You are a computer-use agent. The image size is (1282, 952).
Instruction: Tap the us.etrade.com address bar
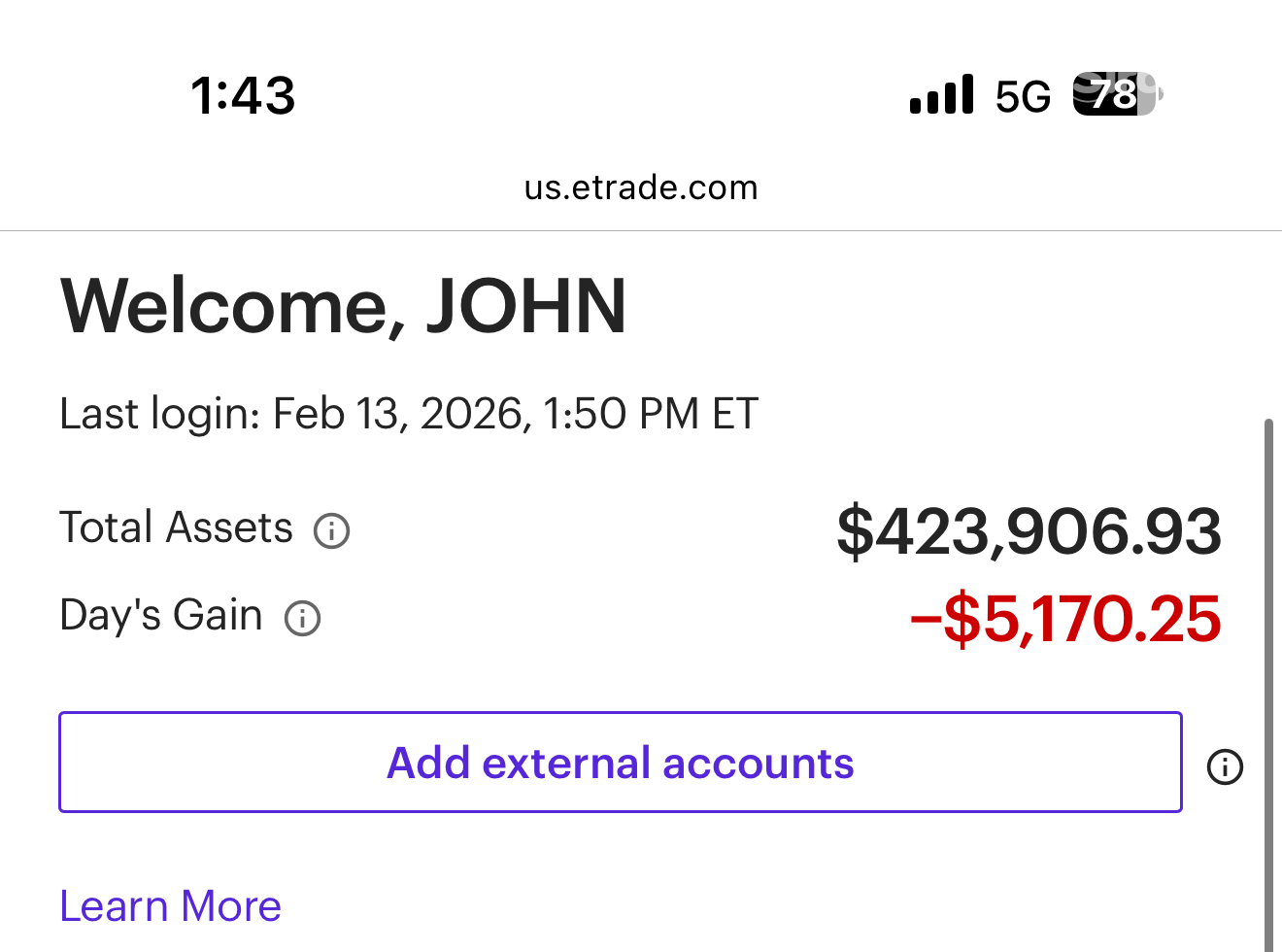click(641, 187)
